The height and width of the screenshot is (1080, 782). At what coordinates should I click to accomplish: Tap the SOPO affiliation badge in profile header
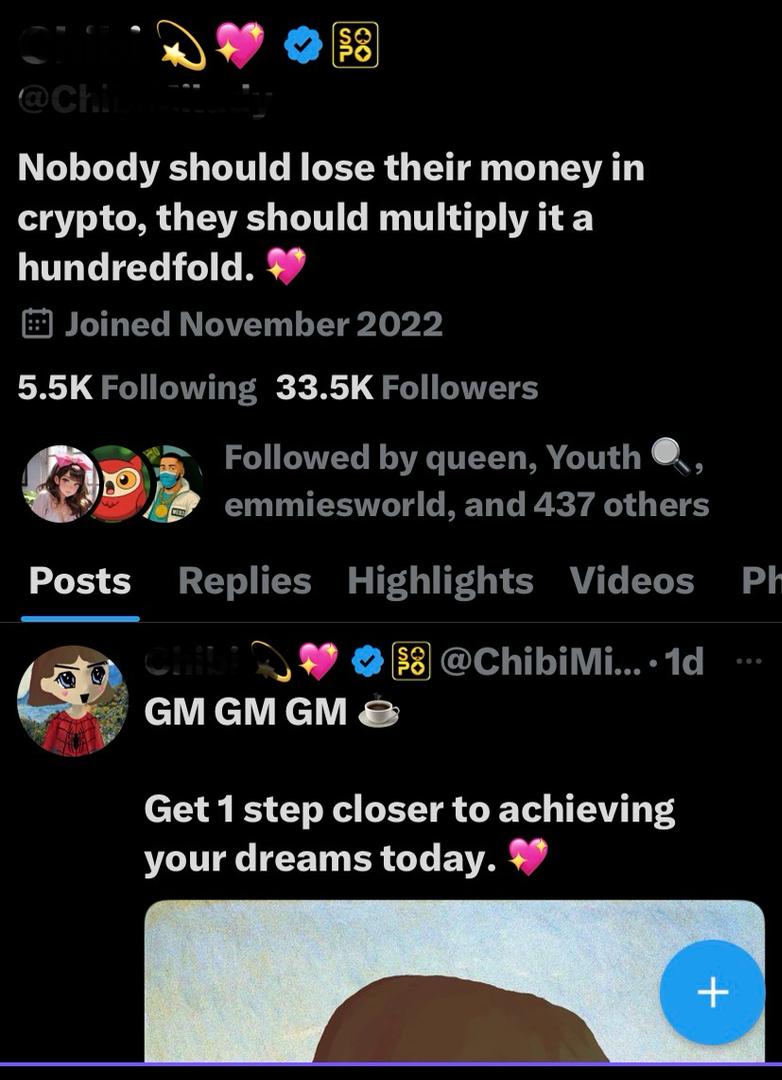355,45
